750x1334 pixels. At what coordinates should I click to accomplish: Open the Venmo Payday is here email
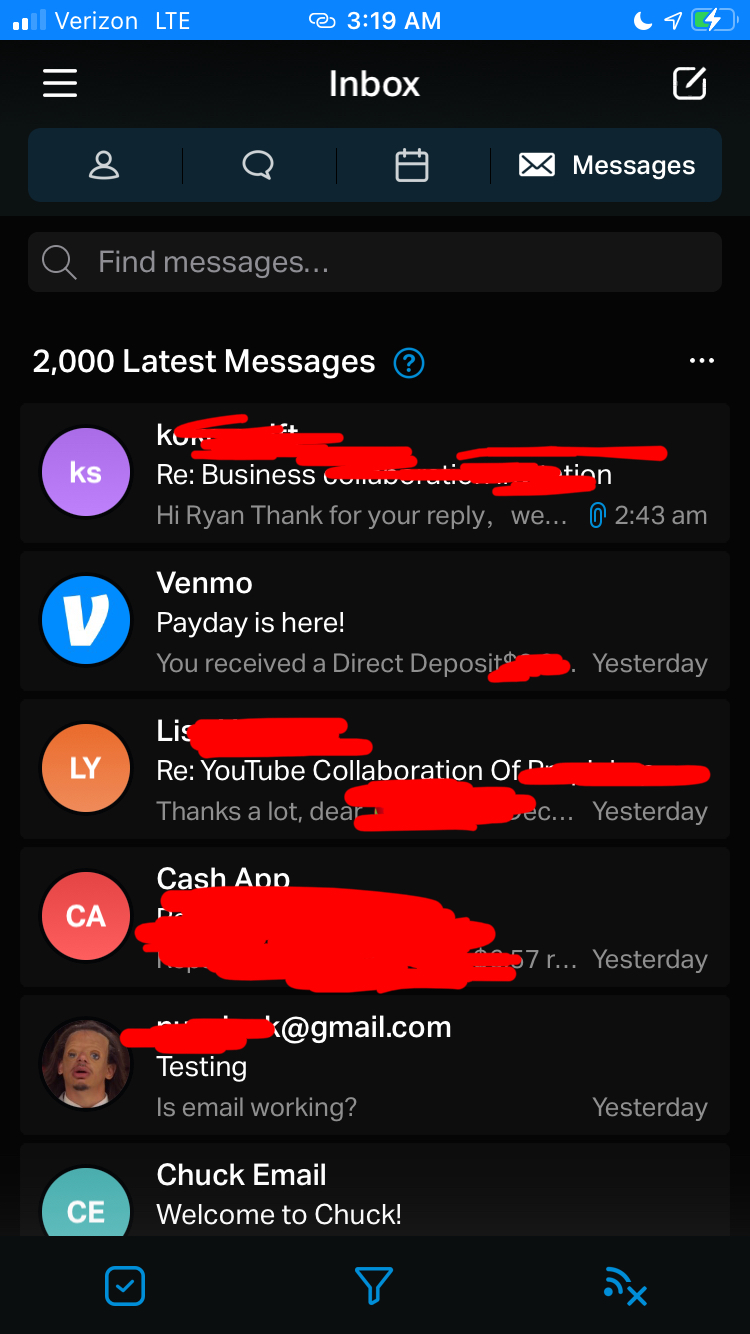(400, 620)
